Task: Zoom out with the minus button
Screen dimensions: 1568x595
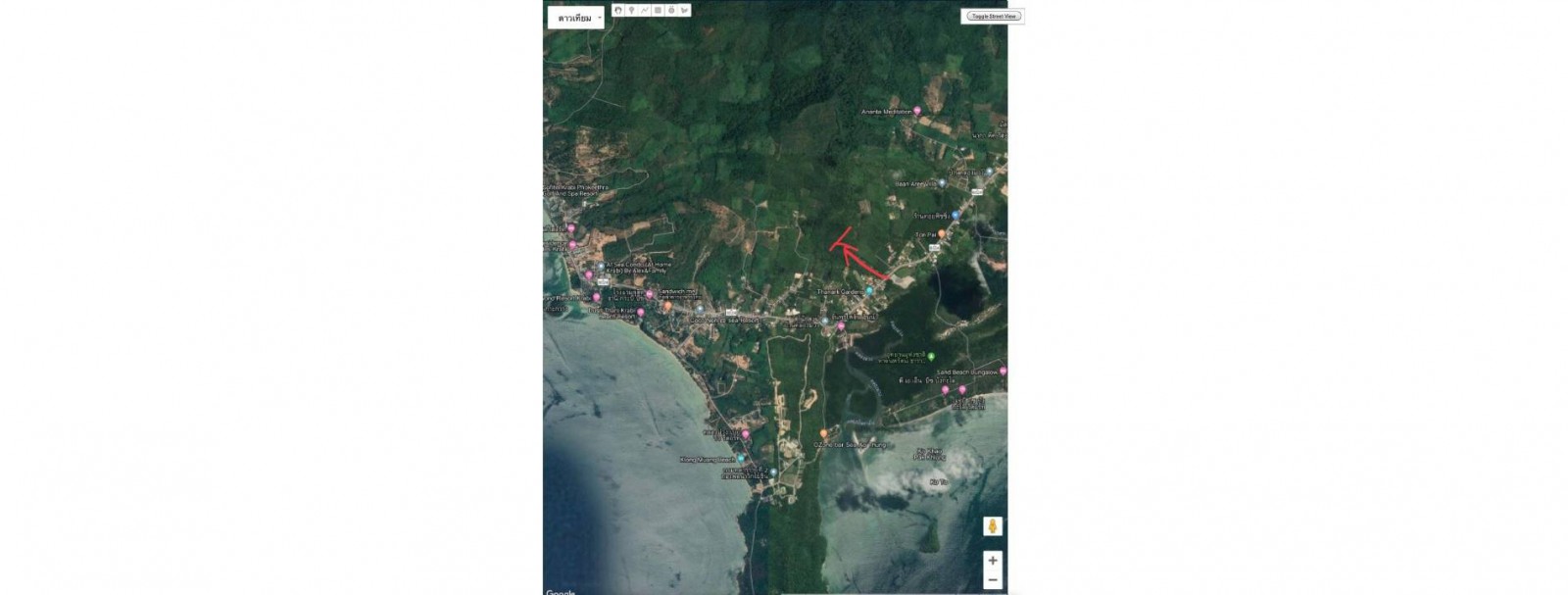Action: click(993, 579)
